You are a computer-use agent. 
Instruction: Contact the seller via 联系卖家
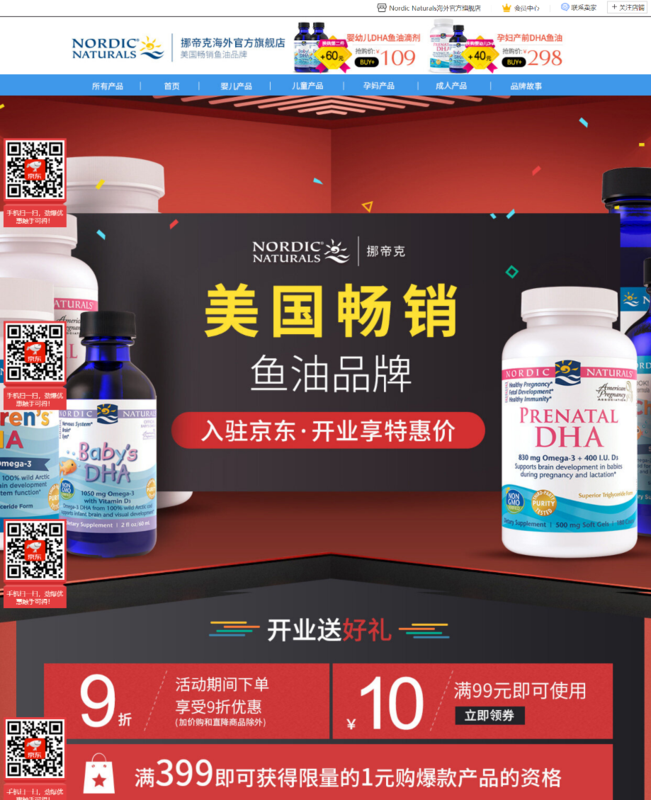579,7
